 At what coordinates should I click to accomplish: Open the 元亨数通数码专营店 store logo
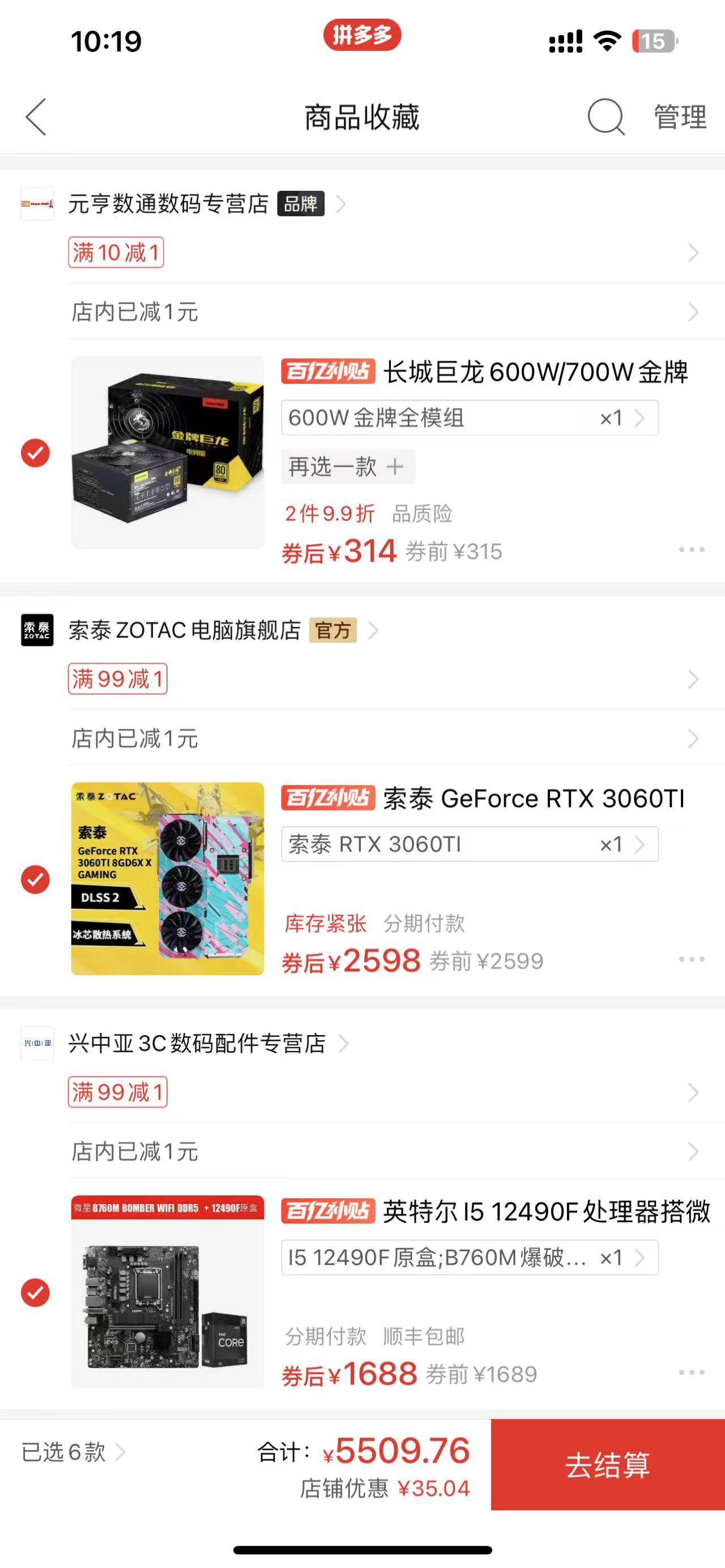point(37,204)
